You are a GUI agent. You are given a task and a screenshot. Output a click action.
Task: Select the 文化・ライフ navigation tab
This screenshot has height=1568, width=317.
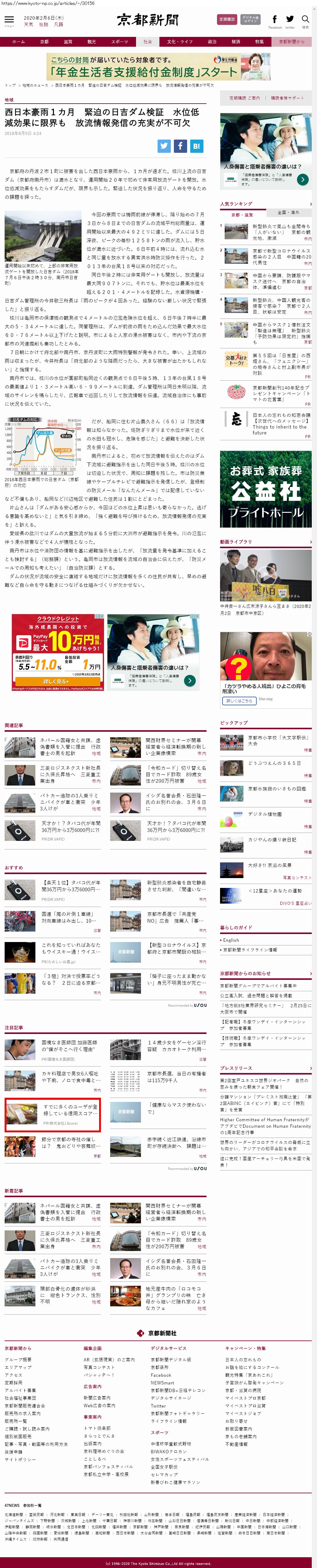click(180, 42)
